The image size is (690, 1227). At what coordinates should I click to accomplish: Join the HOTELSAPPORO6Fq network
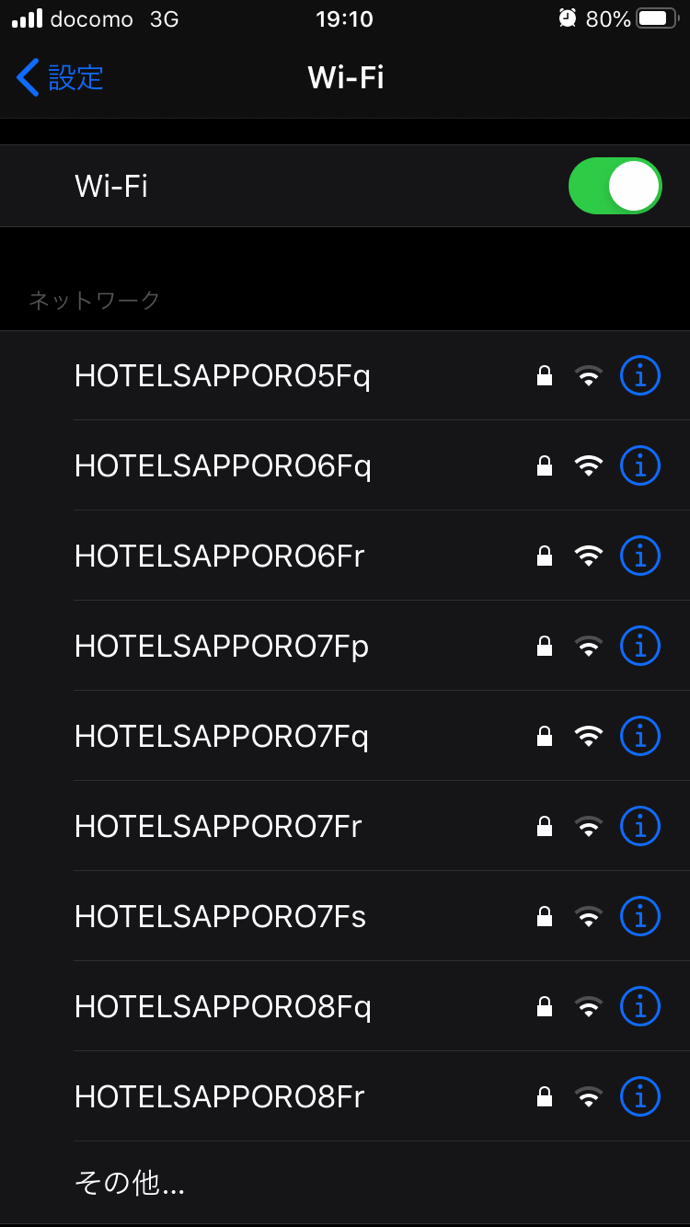coord(345,466)
